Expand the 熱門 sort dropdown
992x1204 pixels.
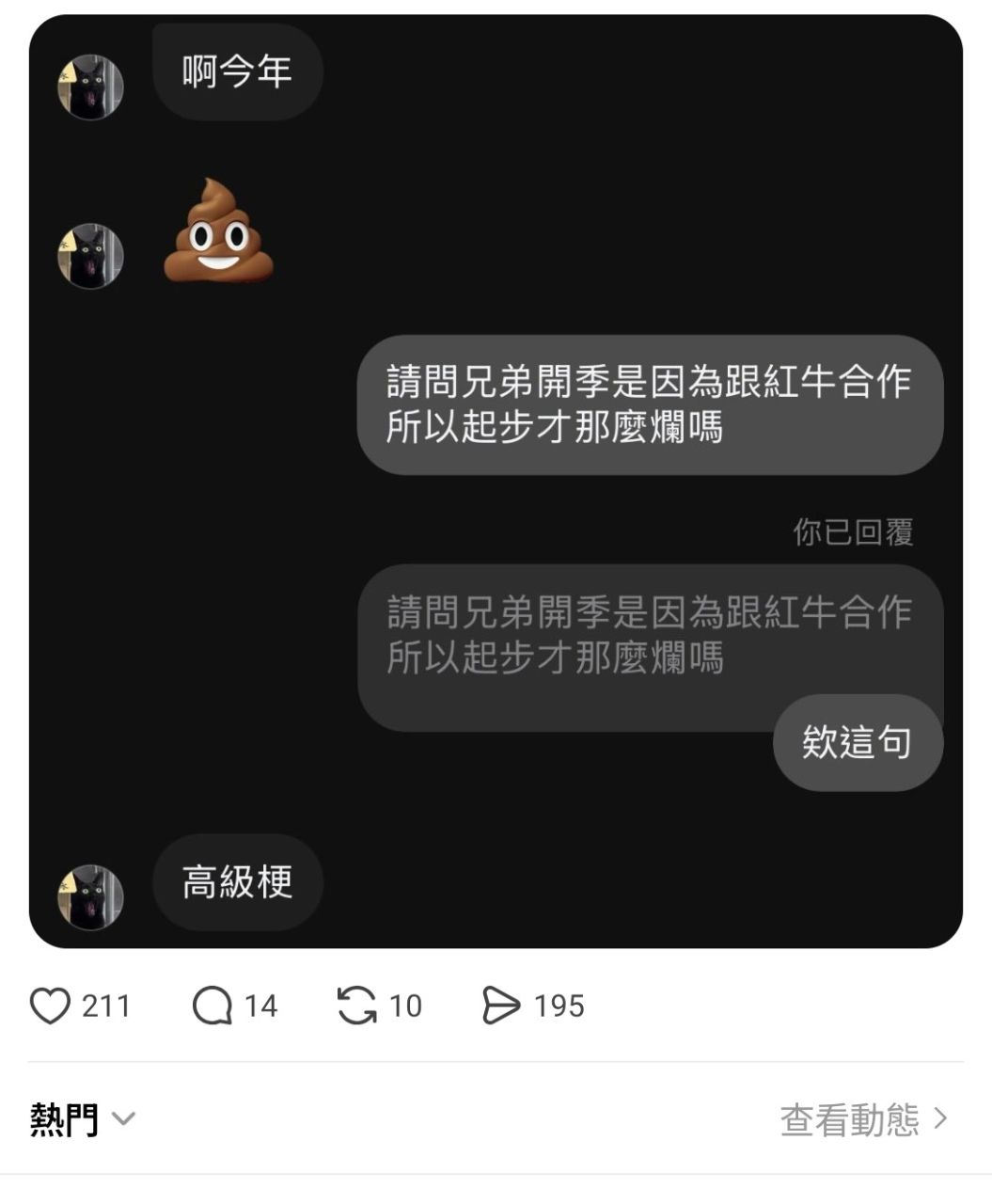point(83,1119)
